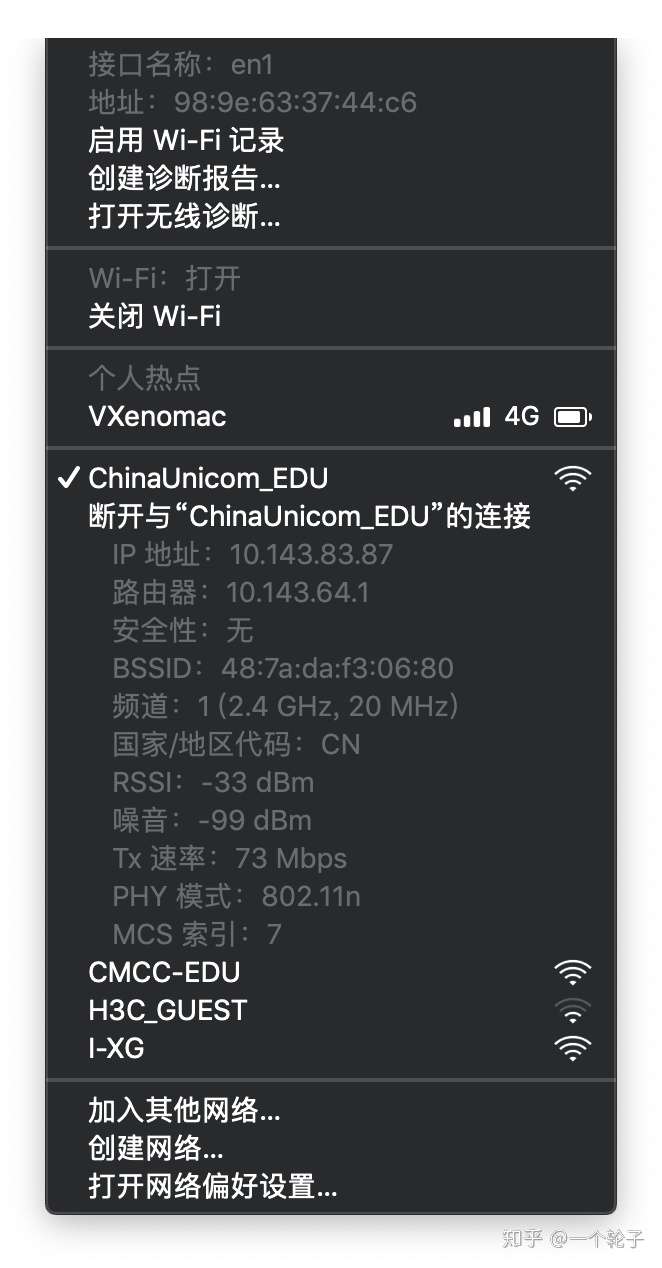Disconnect from ChinaUnicom_EDU via 断开连接 item
The height and width of the screenshot is (1268, 662).
pyautogui.click(x=309, y=516)
